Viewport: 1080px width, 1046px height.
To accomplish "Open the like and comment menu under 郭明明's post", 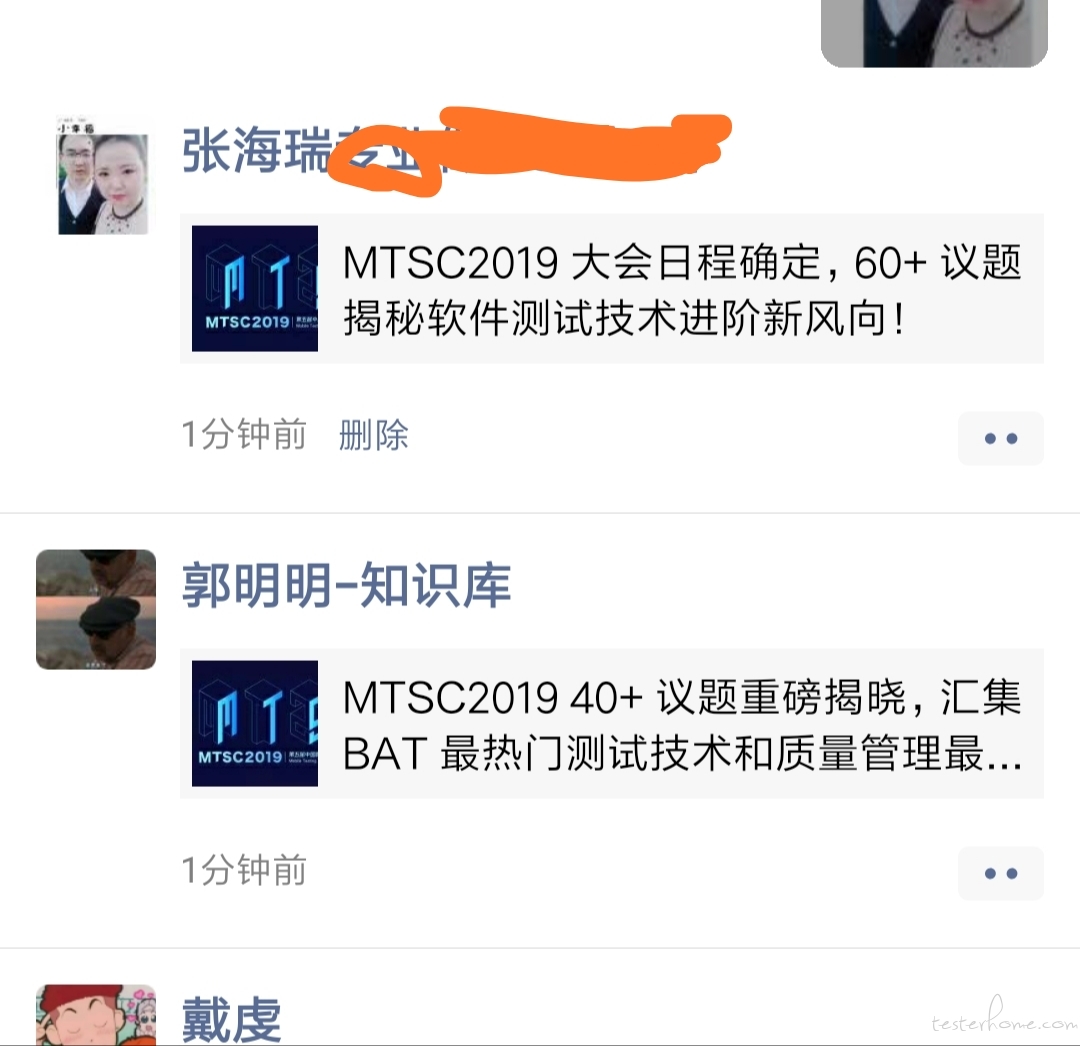I will point(1000,873).
